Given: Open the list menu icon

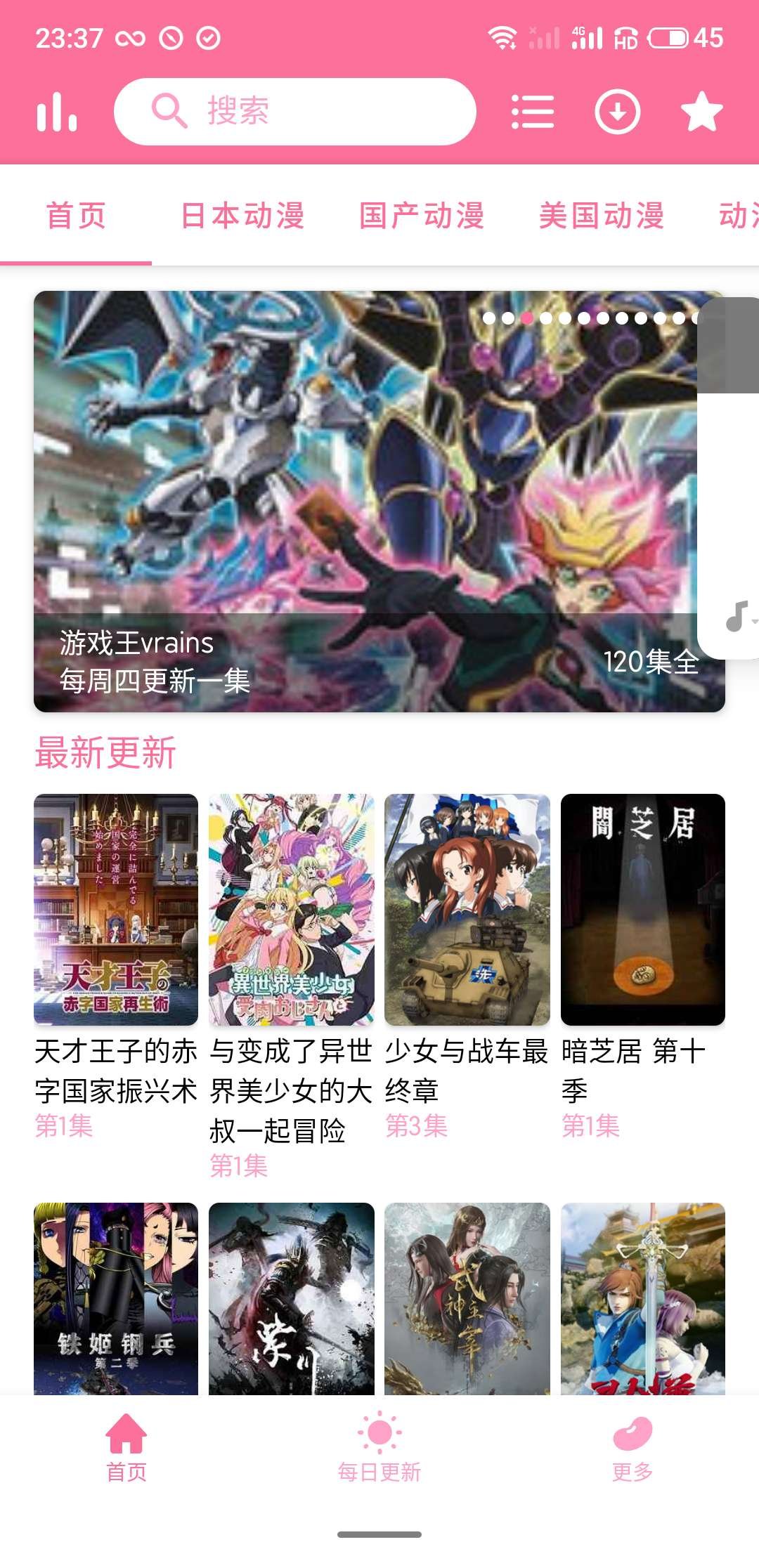Looking at the screenshot, I should pyautogui.click(x=532, y=112).
